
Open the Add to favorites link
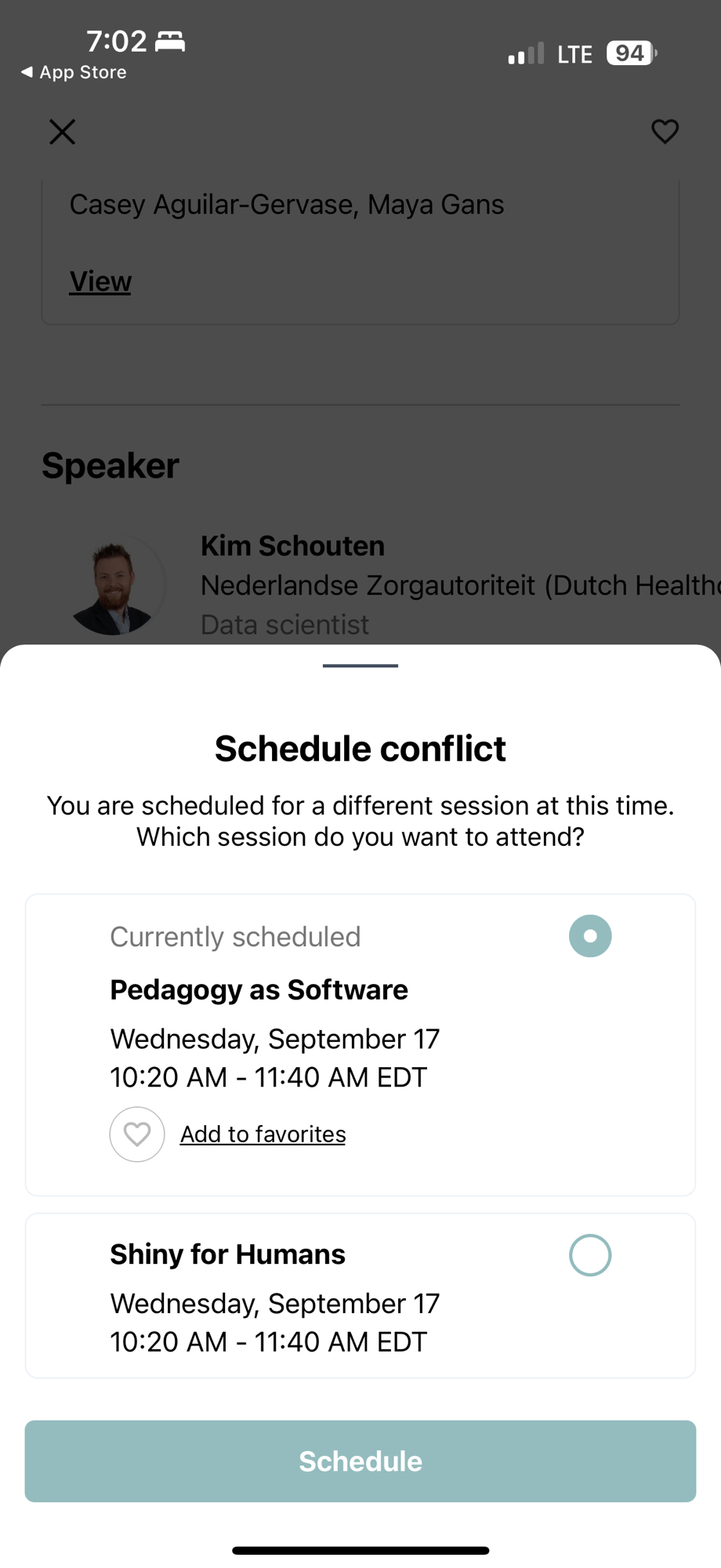(x=263, y=1134)
